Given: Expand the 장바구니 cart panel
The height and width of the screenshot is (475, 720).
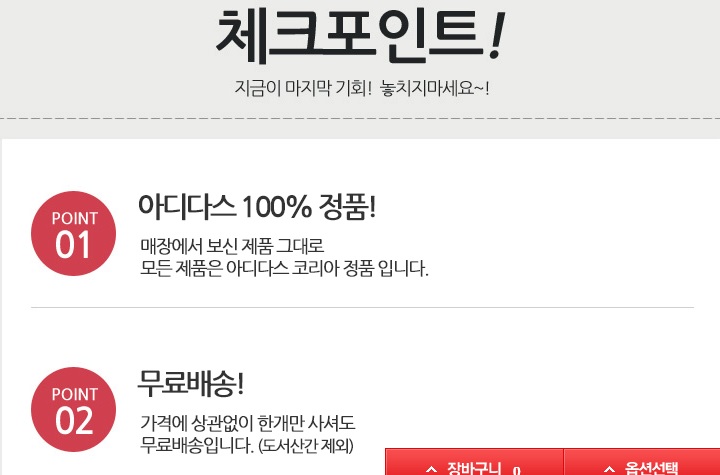Looking at the screenshot, I should click(x=474, y=463).
